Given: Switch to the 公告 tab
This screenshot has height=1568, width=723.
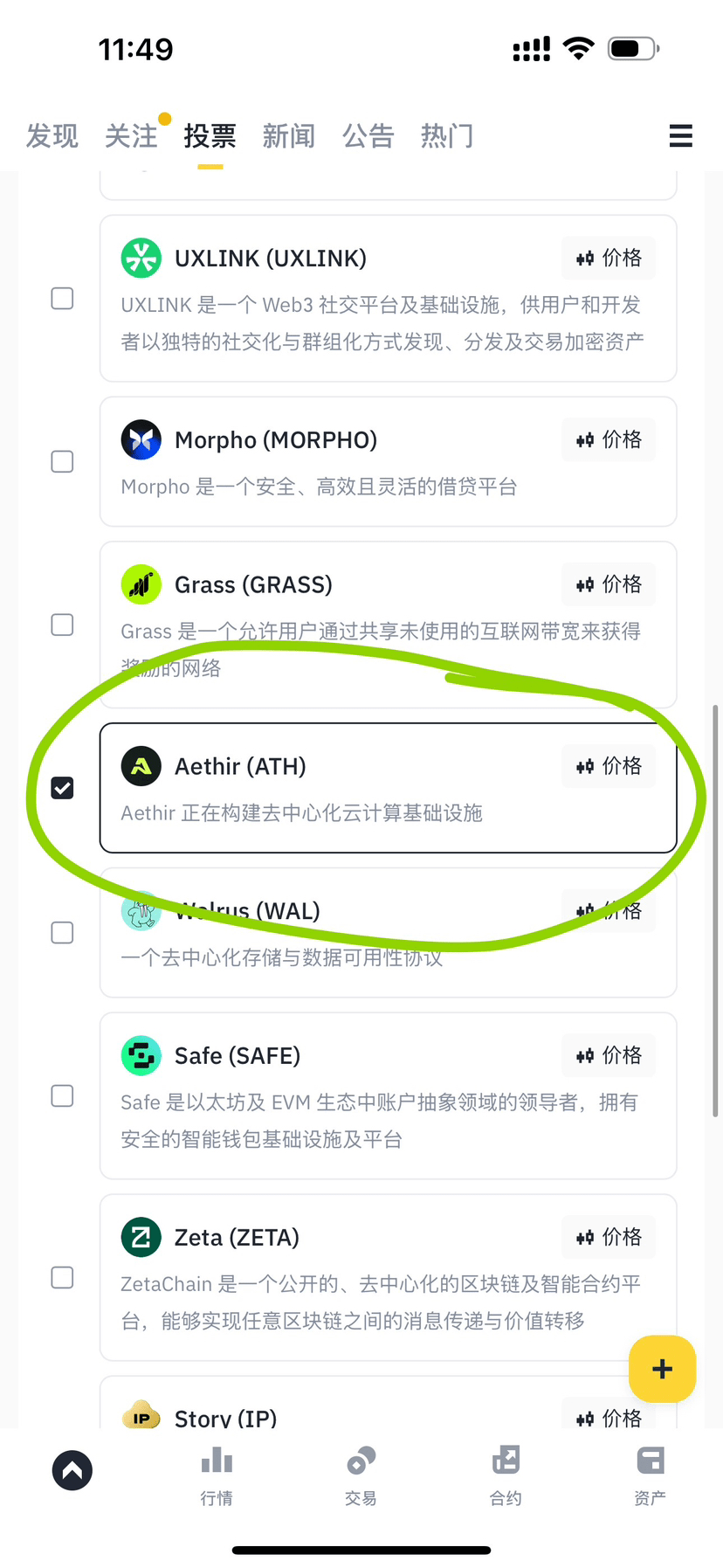Looking at the screenshot, I should [x=368, y=136].
